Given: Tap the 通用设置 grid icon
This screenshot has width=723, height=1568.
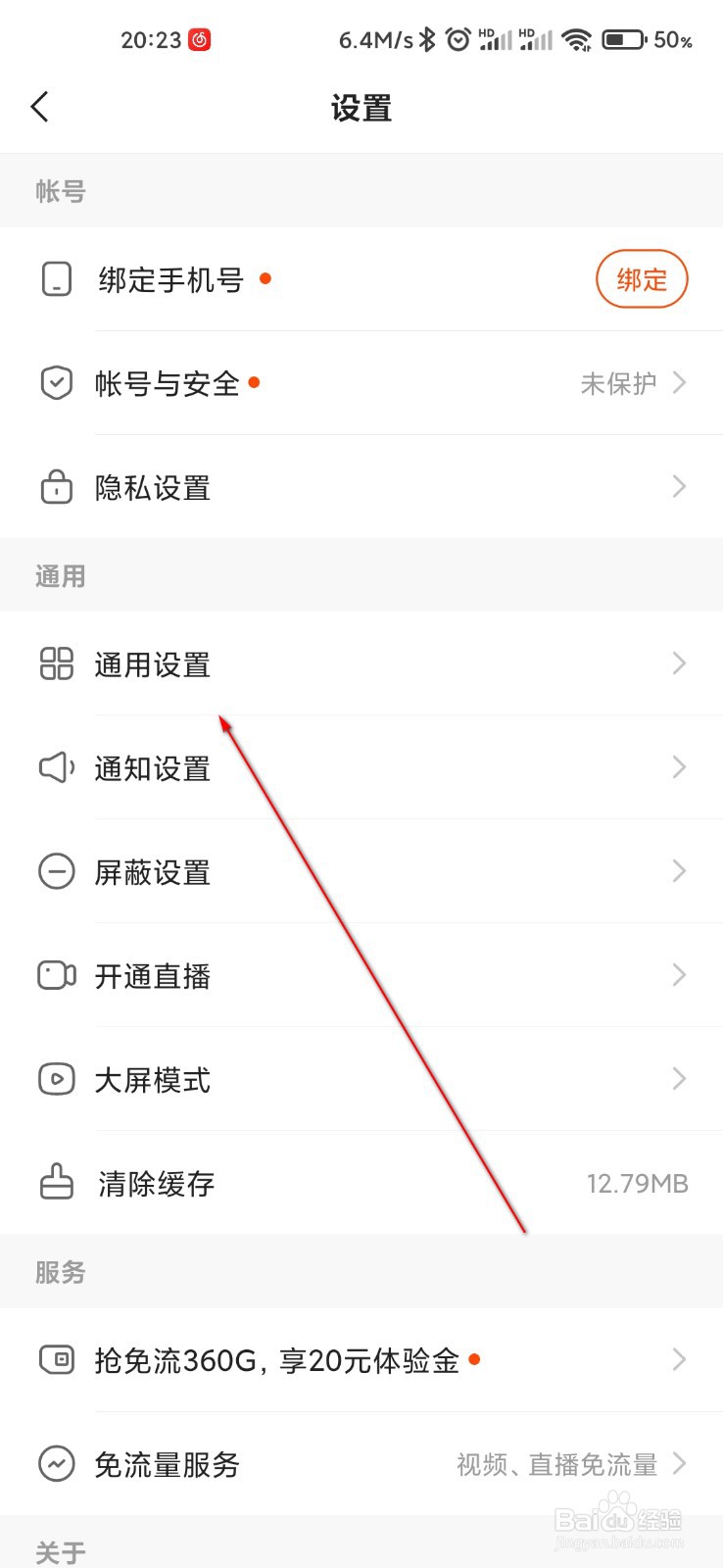Looking at the screenshot, I should (57, 663).
